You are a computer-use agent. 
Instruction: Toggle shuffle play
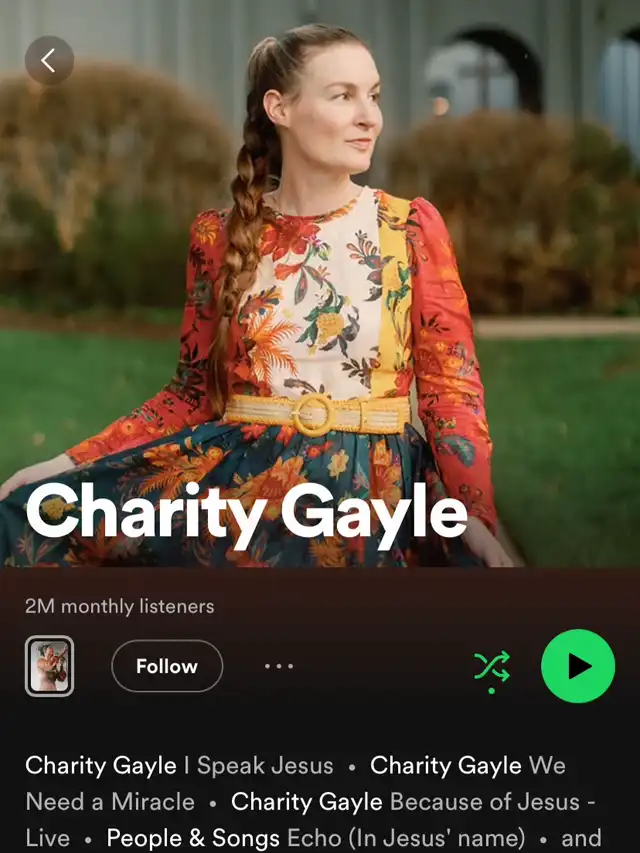pyautogui.click(x=491, y=667)
